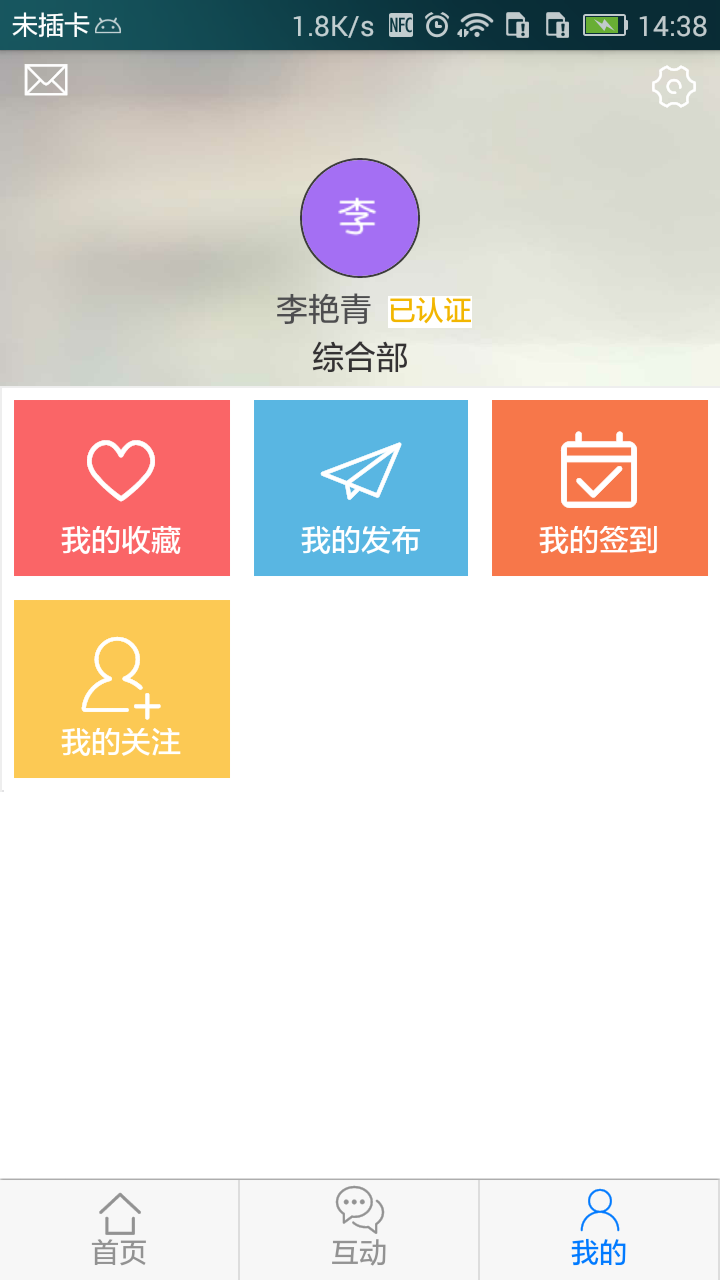Switch to the 首页 tab

click(120, 1229)
